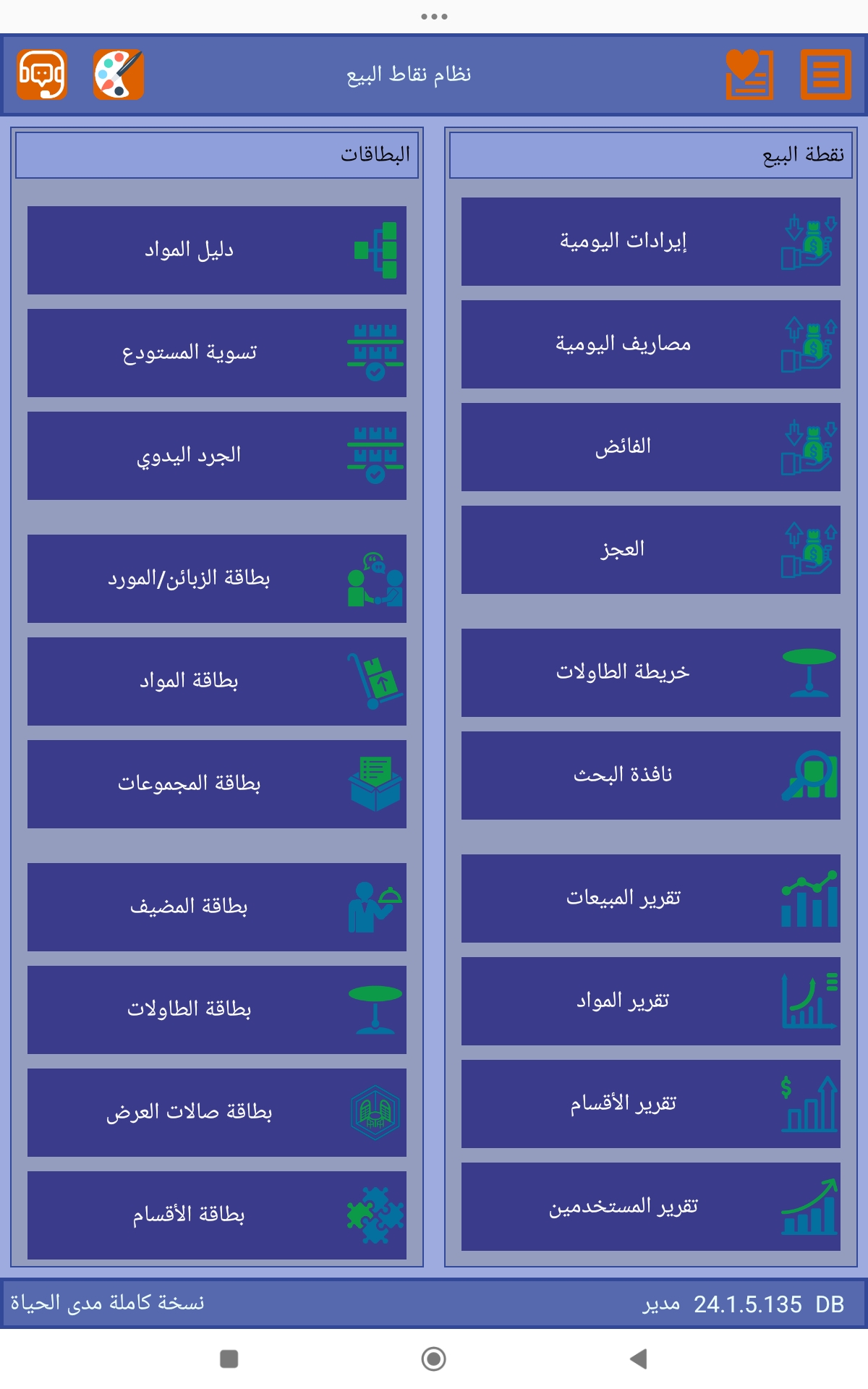
Task: Open تسوية المستودع warehouse adjustment
Action: 217,353
